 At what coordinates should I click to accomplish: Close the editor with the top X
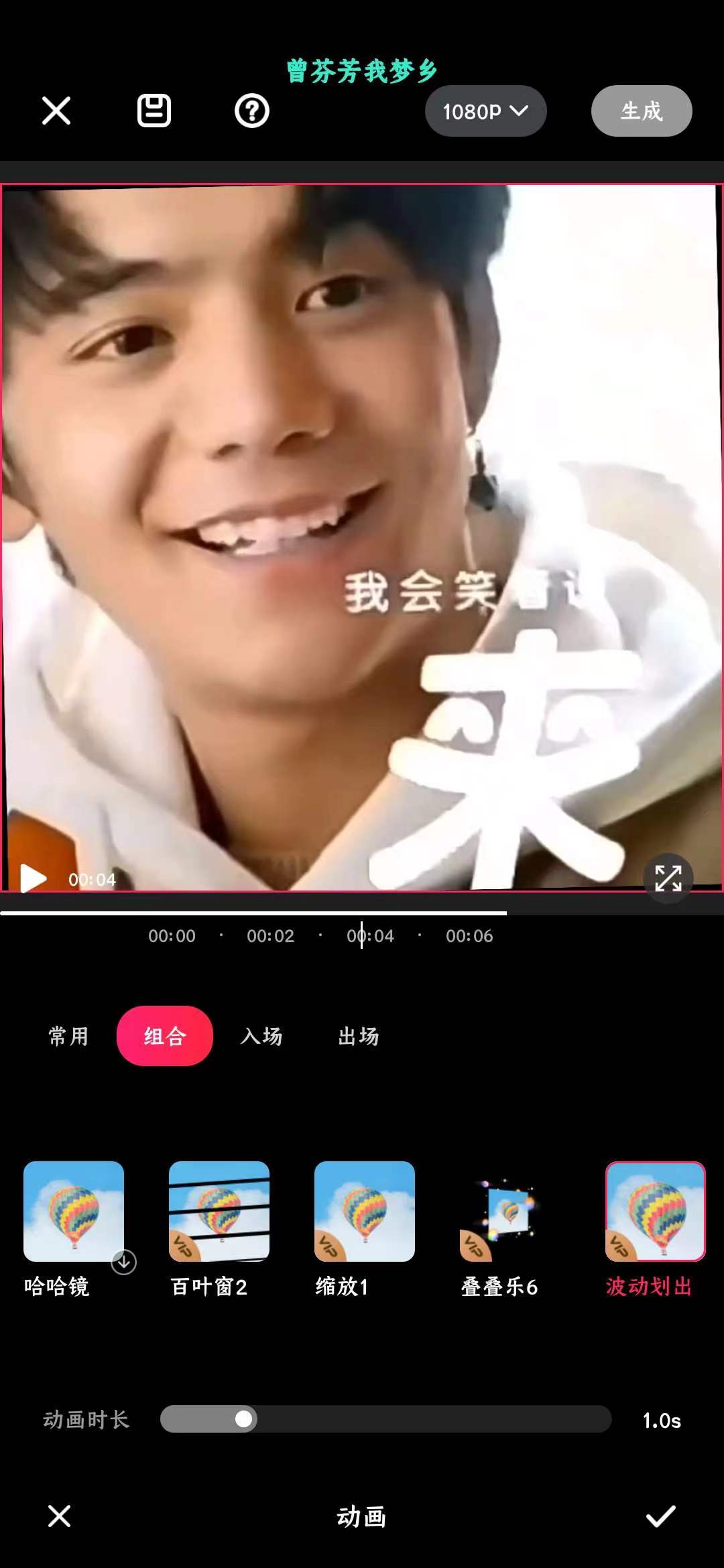(56, 111)
